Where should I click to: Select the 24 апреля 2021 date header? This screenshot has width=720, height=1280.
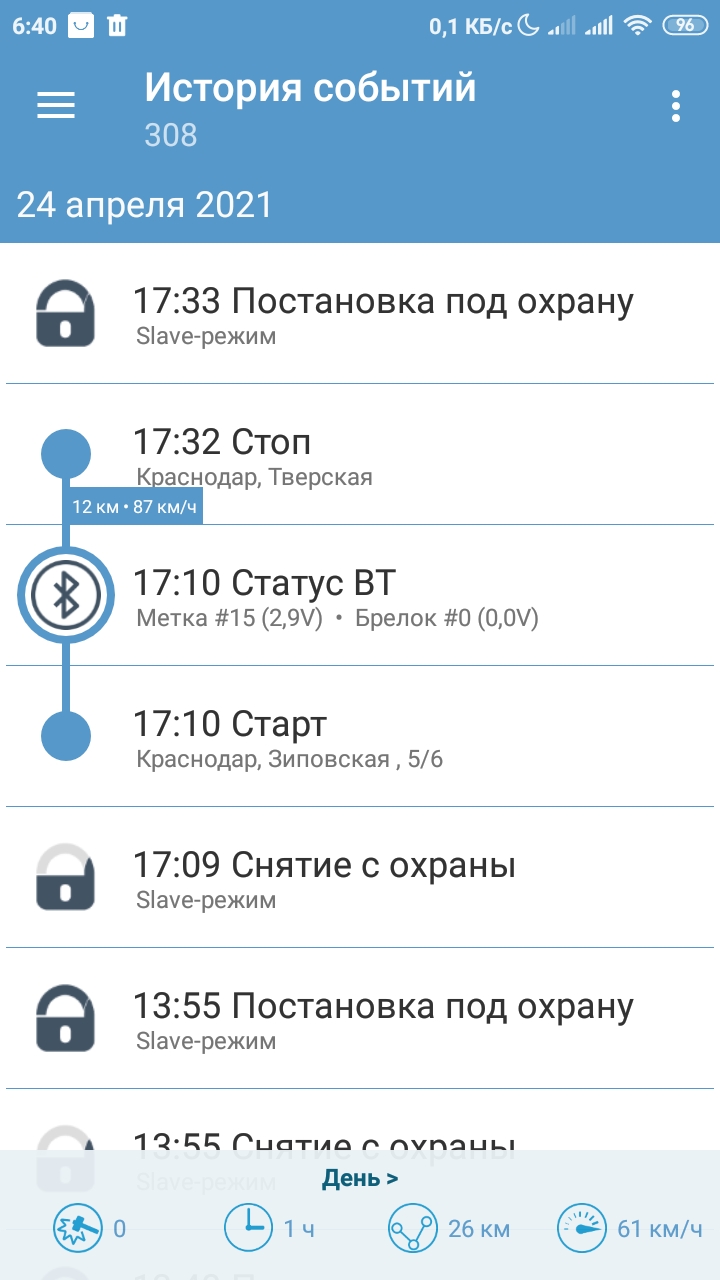click(x=145, y=205)
